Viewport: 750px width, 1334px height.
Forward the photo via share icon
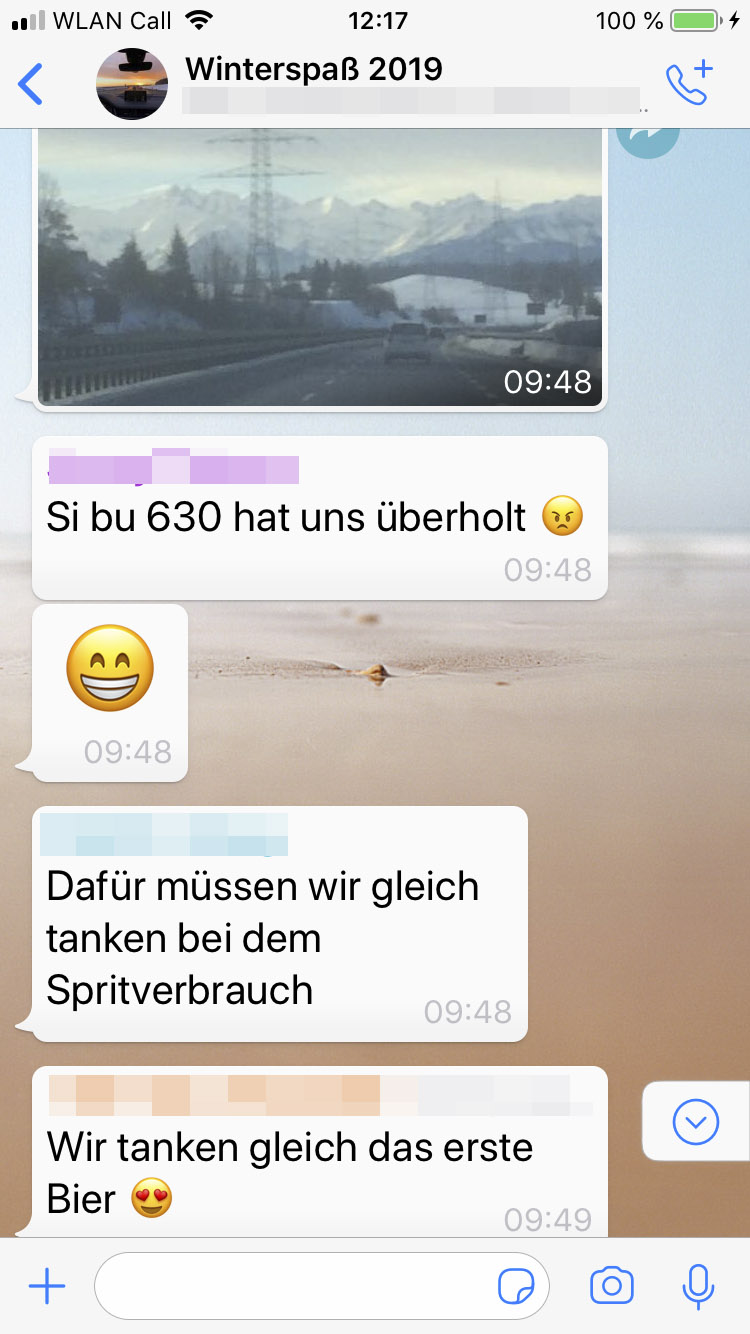click(x=647, y=138)
